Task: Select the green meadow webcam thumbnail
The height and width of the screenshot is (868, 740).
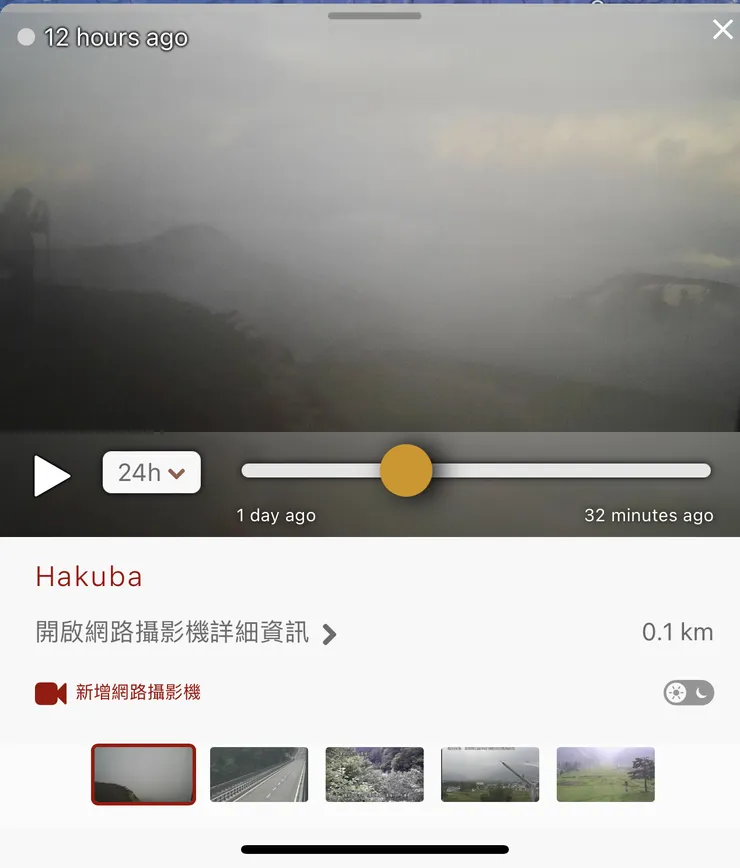Action: [605, 774]
